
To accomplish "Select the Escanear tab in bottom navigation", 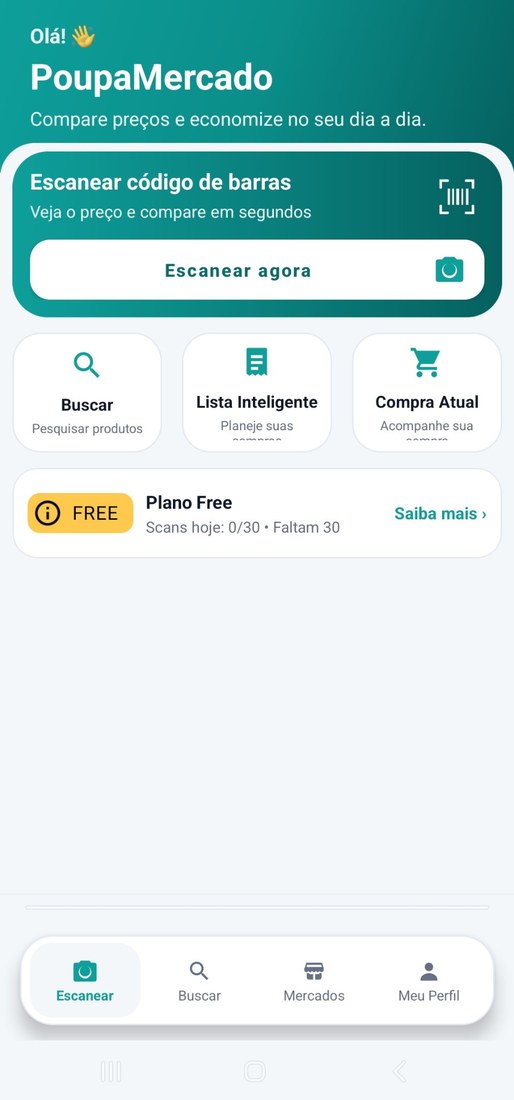I will [x=85, y=980].
